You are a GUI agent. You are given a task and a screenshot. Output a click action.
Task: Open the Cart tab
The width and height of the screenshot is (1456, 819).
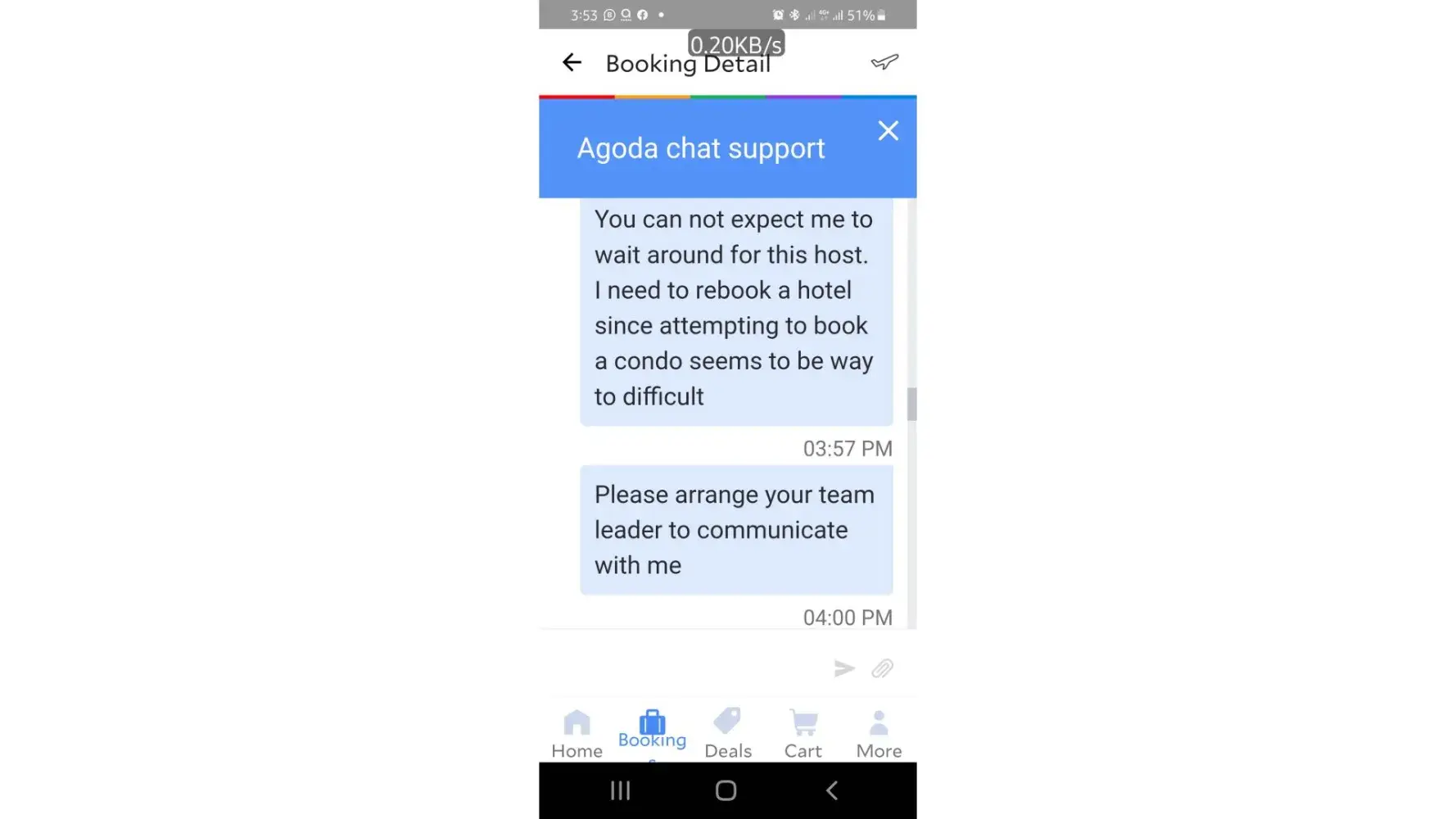click(803, 733)
